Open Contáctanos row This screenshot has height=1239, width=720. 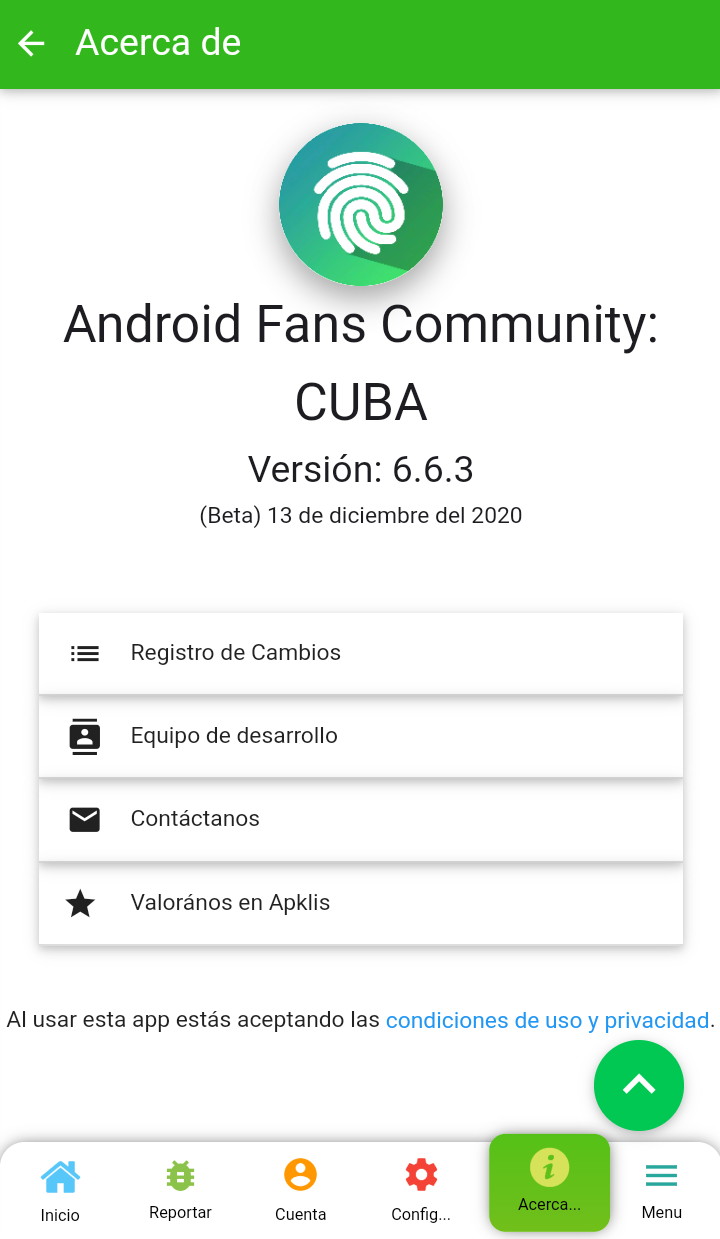360,819
